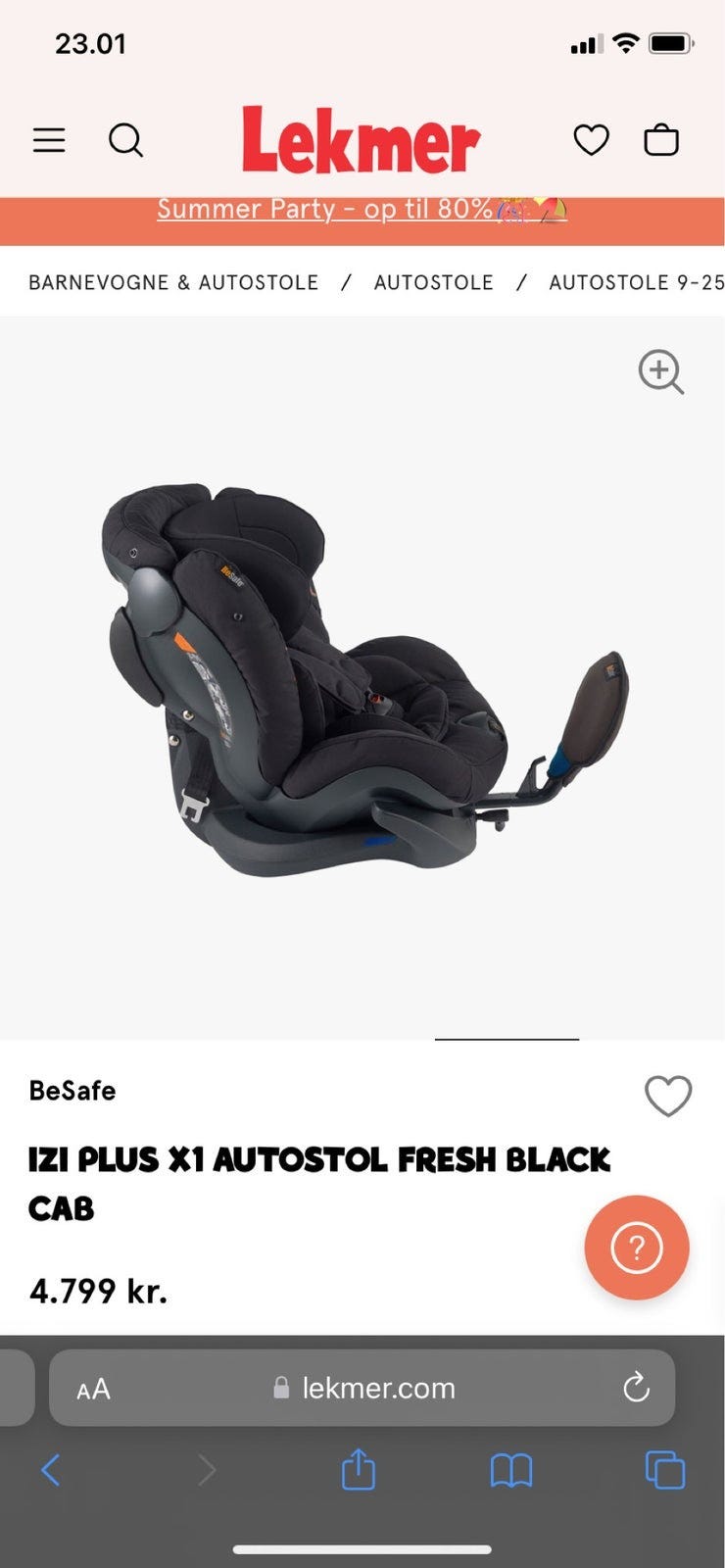Go back to the previous page
Image resolution: width=725 pixels, height=1568 pixels.
click(51, 1470)
